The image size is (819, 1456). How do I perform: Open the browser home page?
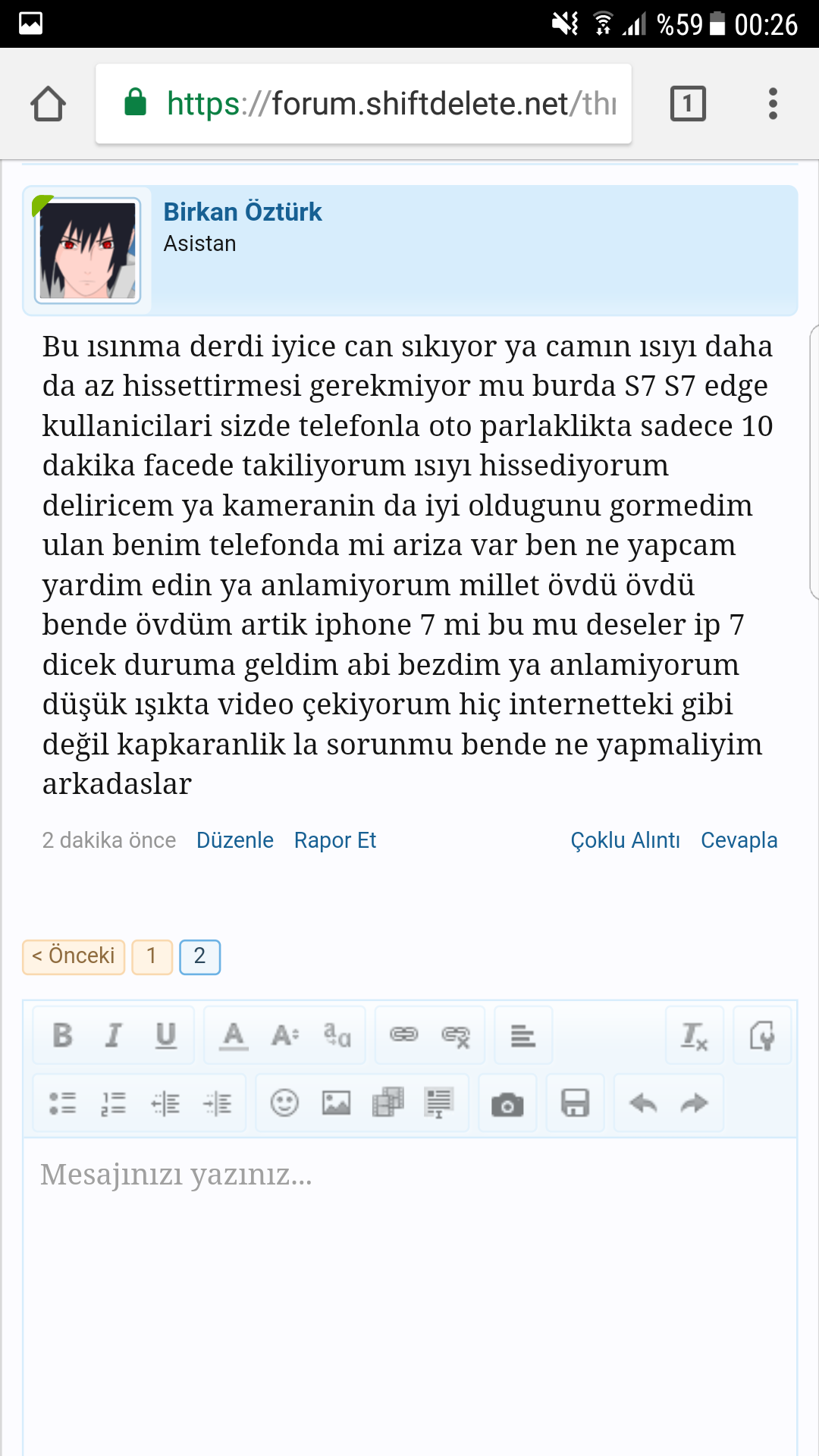pos(48,104)
